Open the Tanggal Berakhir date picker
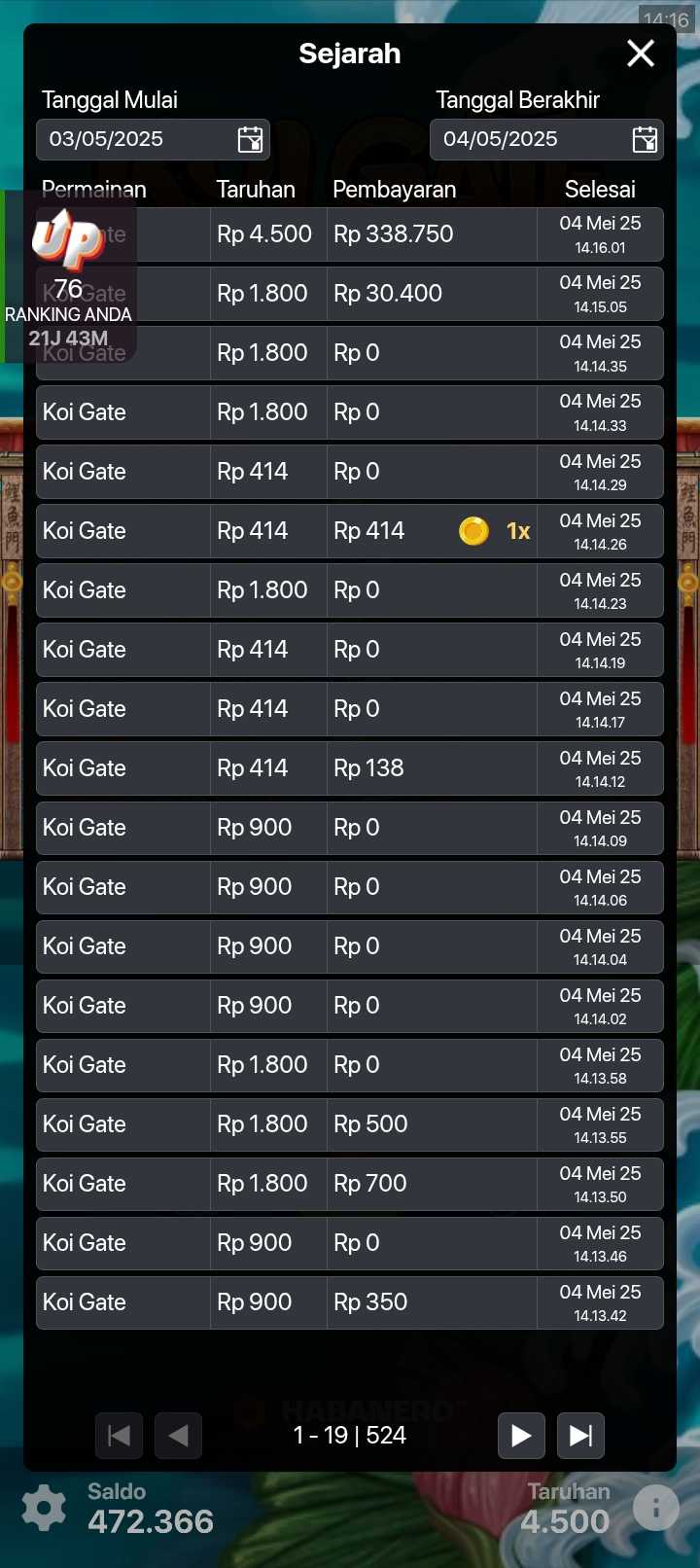This screenshot has width=700, height=1568. tap(645, 140)
